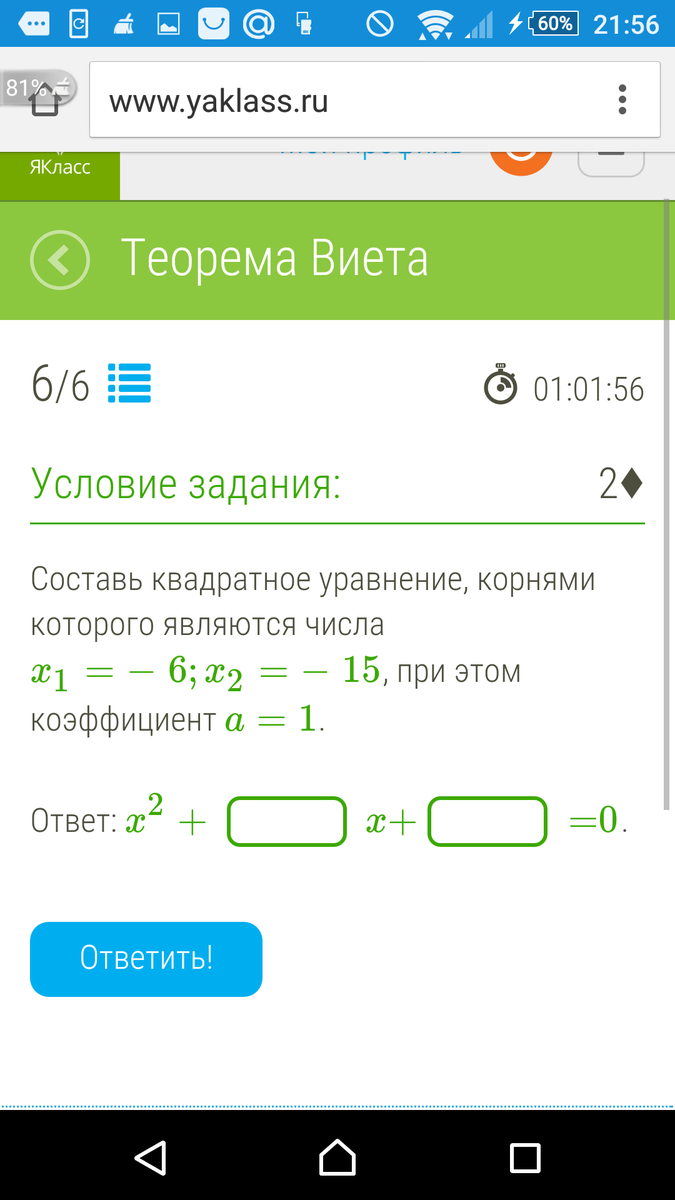Viewport: 675px width, 1200px height.
Task: Open the recent apps overview
Action: (x=524, y=1157)
